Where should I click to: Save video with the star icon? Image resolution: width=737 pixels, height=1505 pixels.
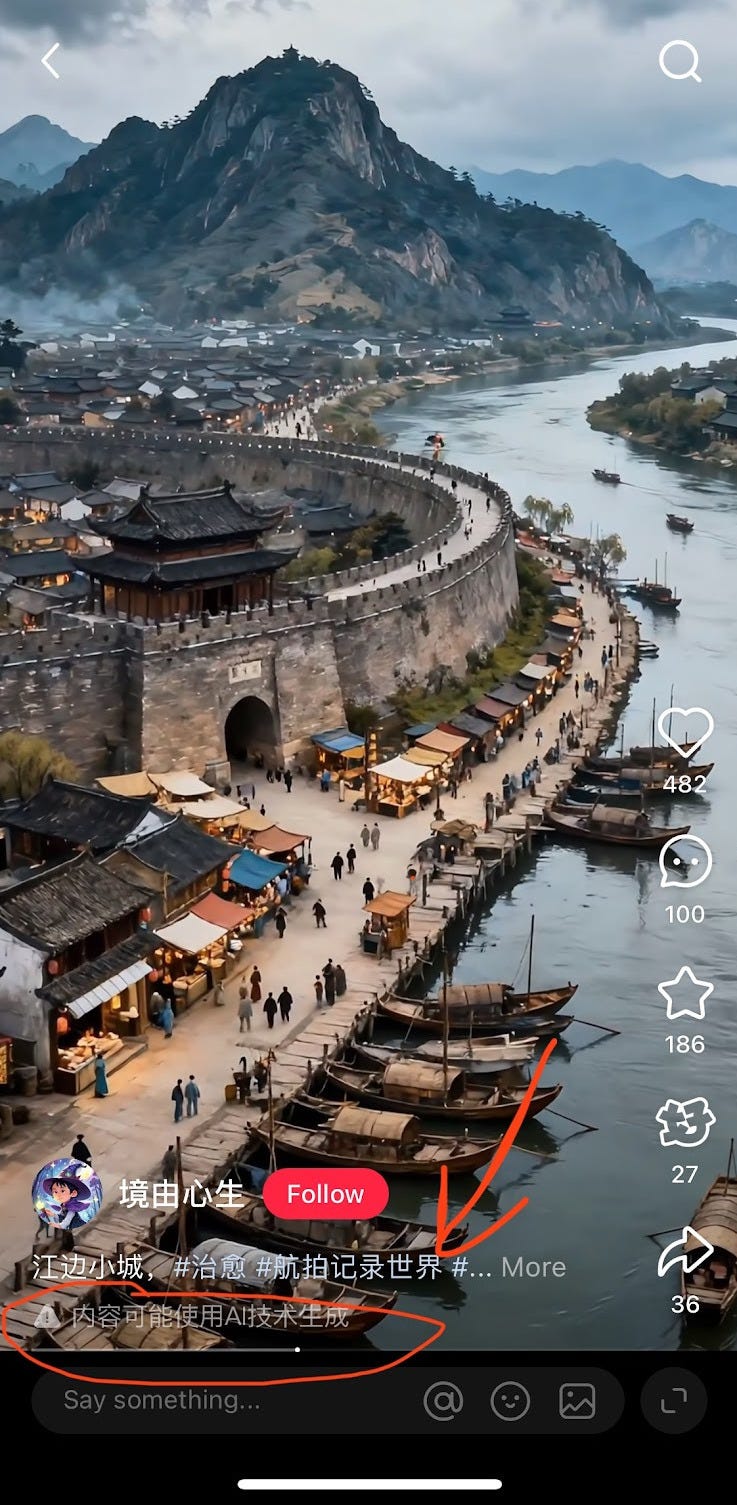pos(685,993)
